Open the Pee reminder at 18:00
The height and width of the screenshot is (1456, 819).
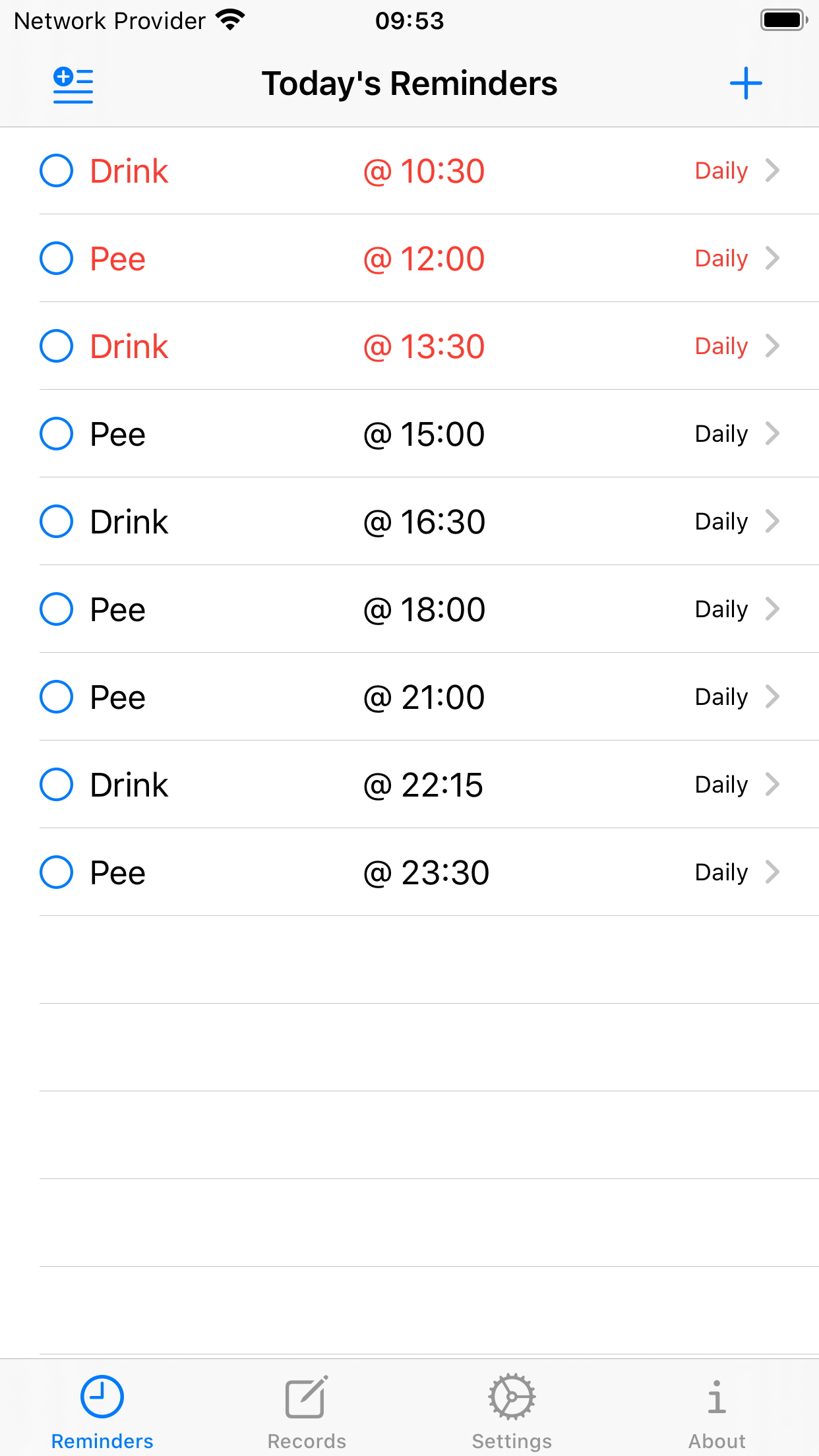coord(429,609)
